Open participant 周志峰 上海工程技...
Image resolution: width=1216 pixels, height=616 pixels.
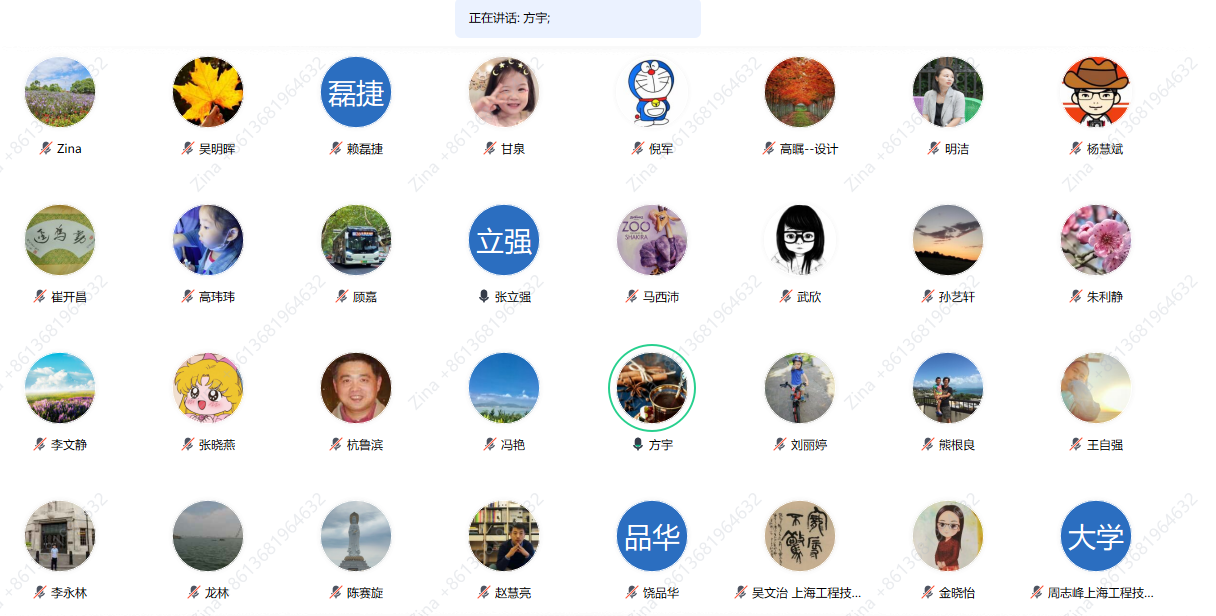[x=1096, y=536]
